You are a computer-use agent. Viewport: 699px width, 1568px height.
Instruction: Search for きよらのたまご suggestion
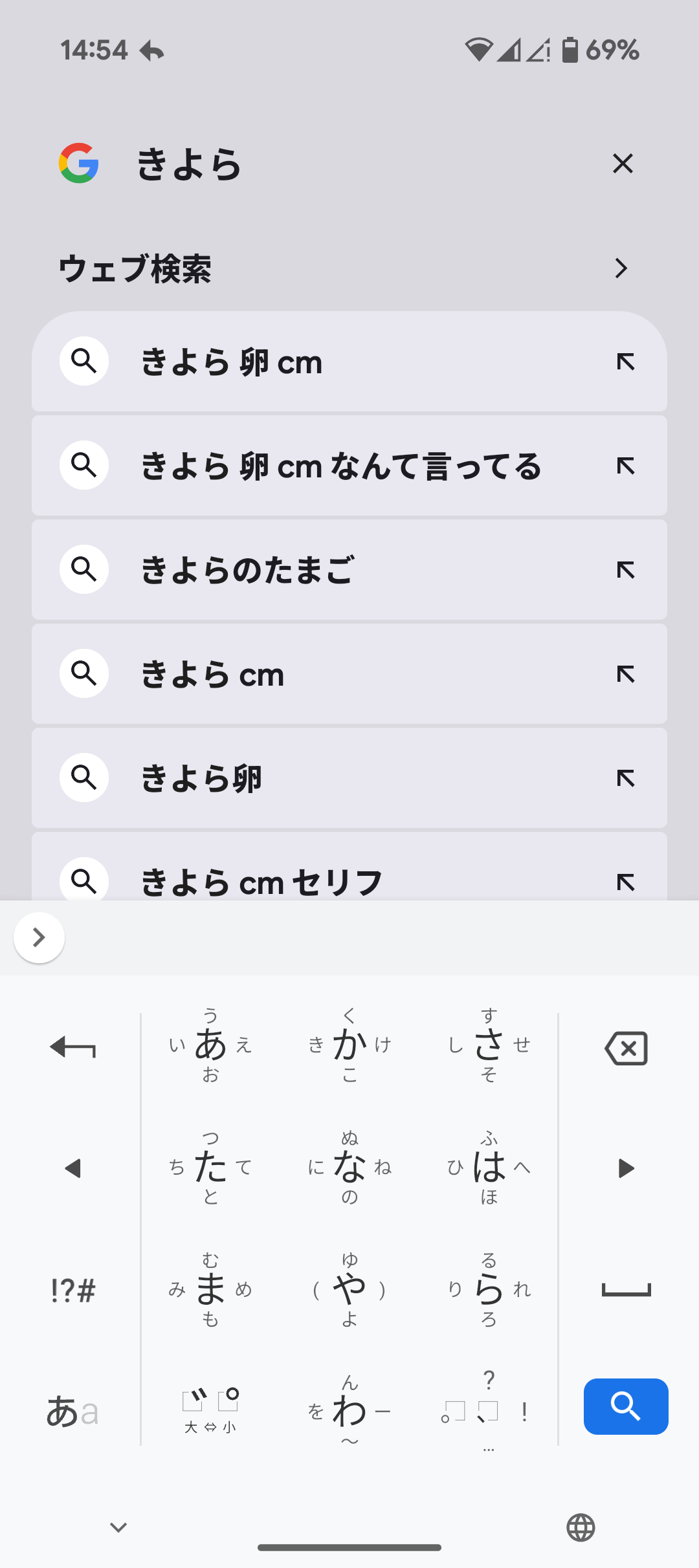pos(349,570)
